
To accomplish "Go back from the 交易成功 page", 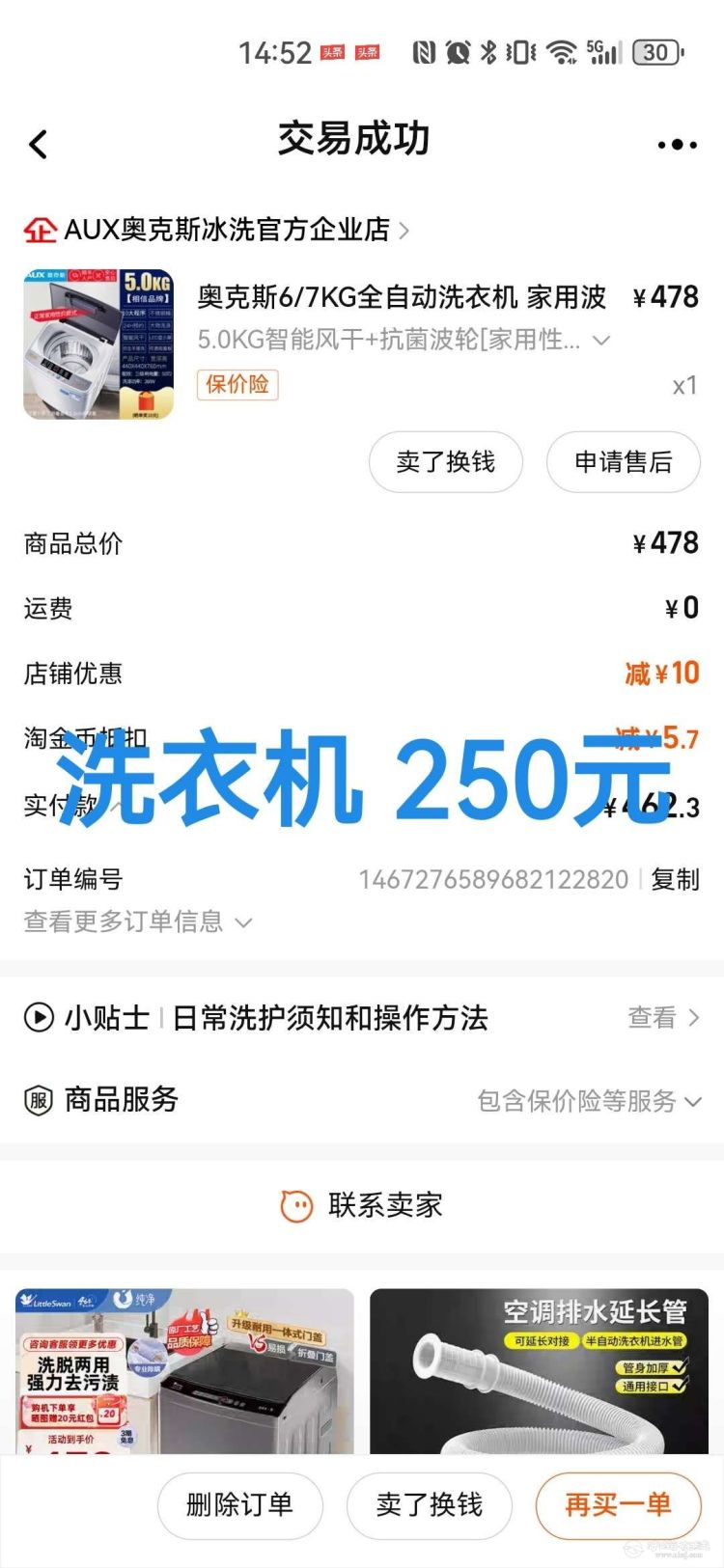I will [x=39, y=145].
